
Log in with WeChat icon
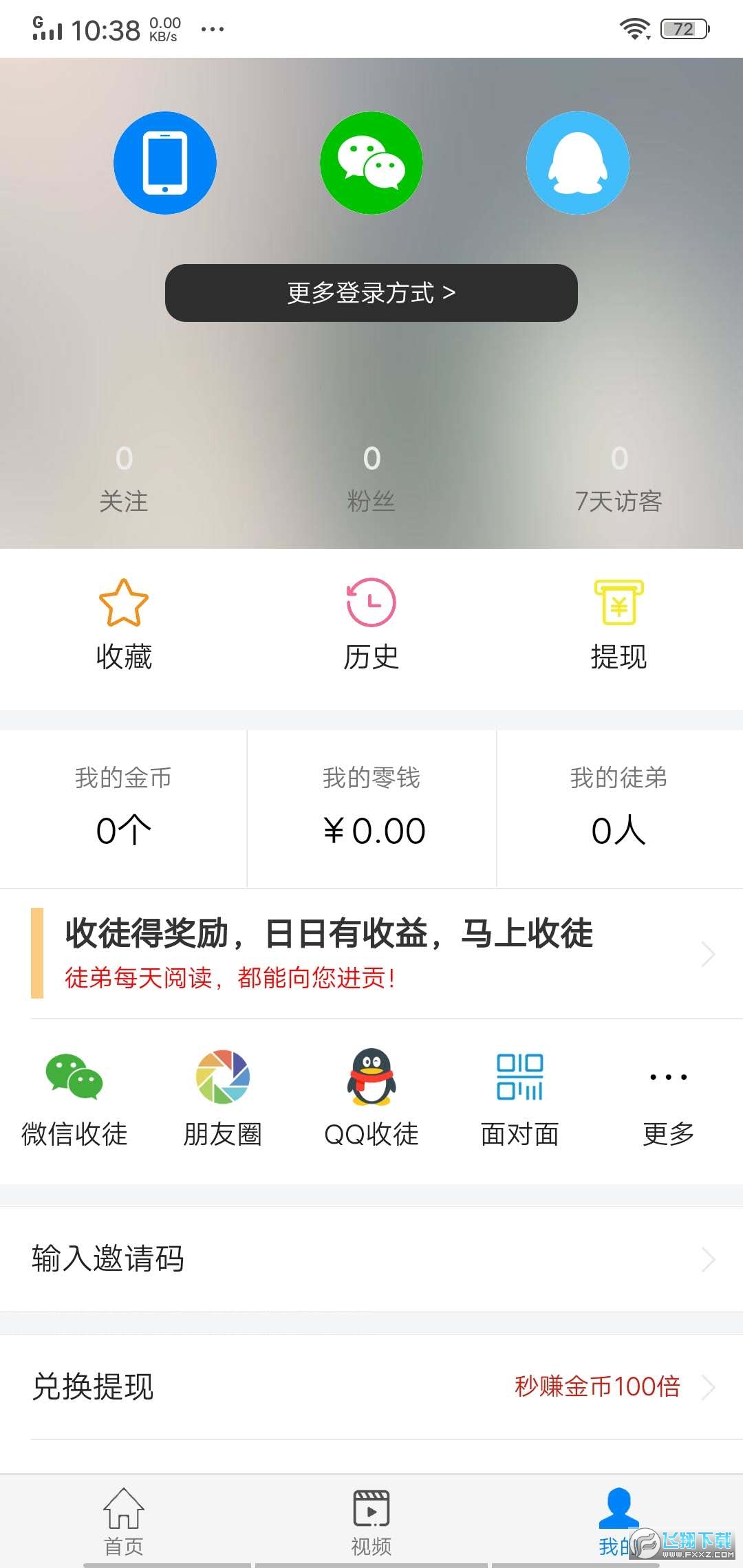pos(371,163)
